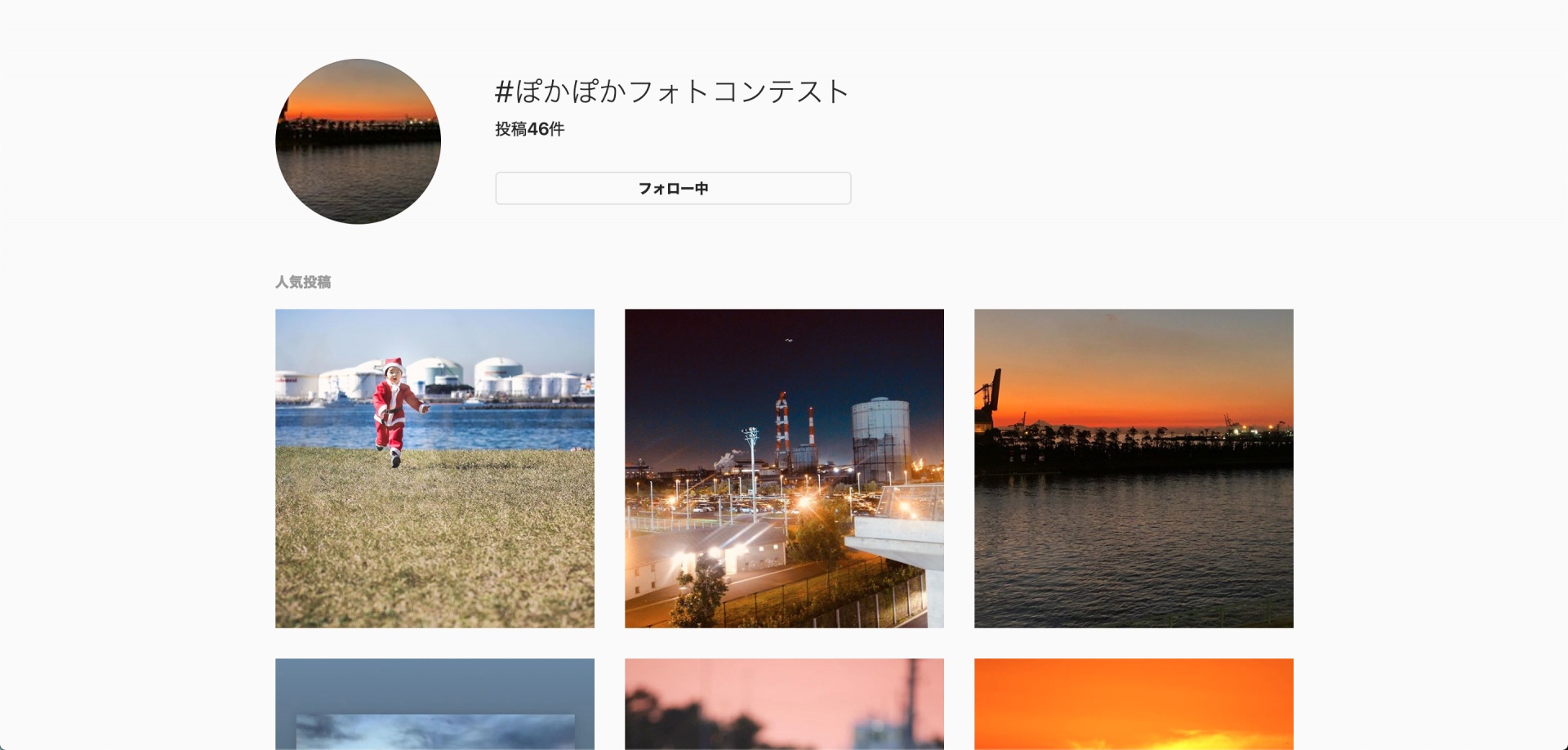Open the night factory lights photo
Screen dimensions: 1568x750
(x=784, y=468)
